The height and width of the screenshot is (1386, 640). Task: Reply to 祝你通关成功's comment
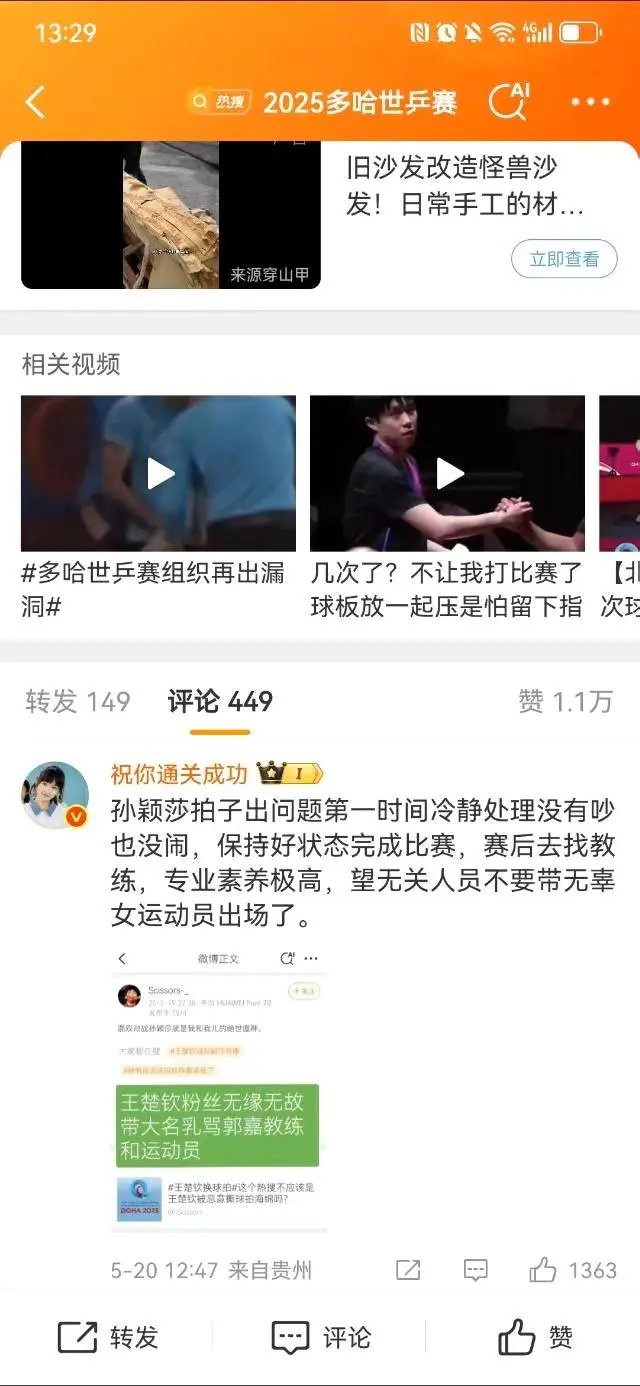pyautogui.click(x=476, y=1270)
